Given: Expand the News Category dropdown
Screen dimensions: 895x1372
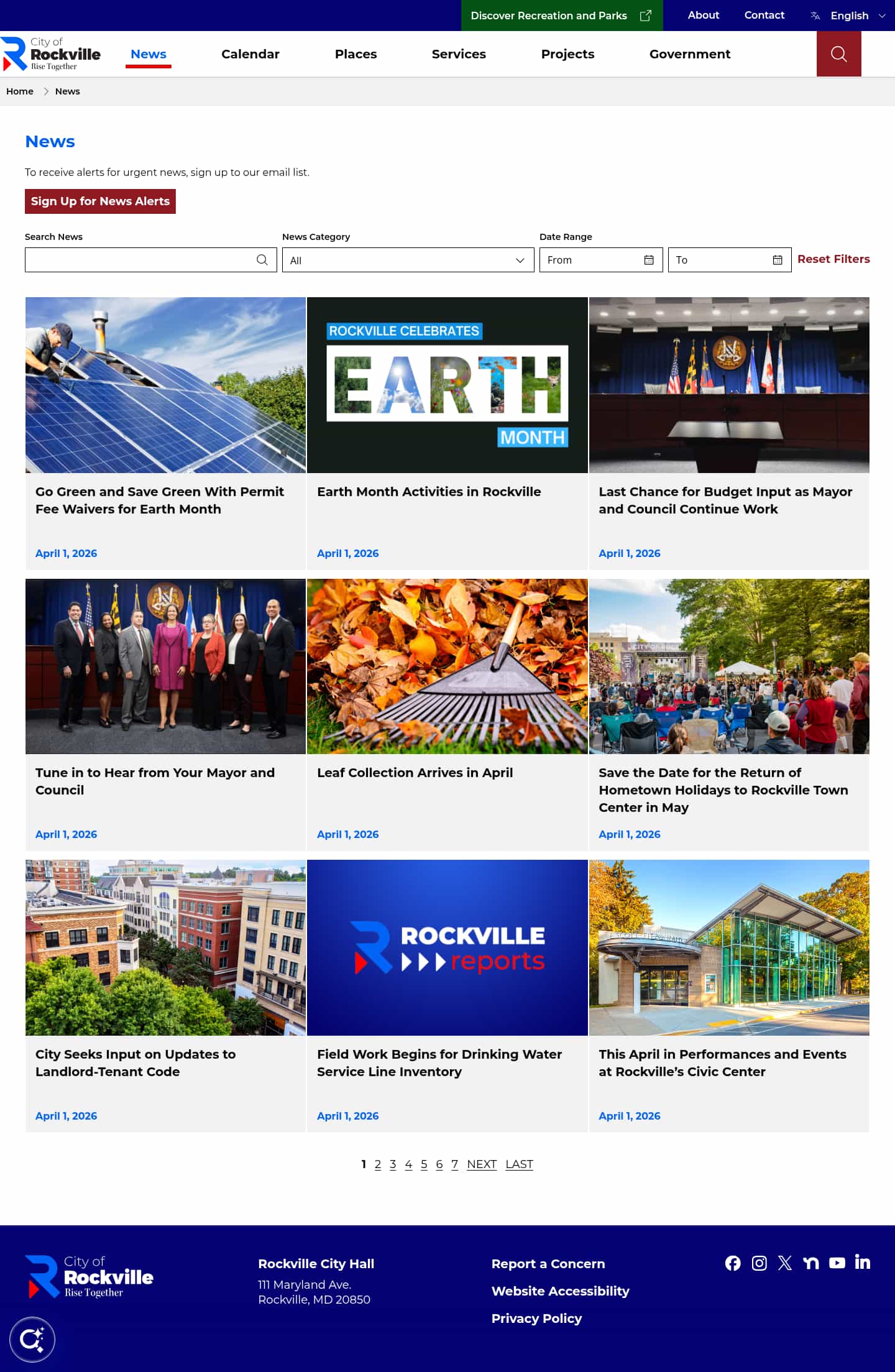Looking at the screenshot, I should 408,260.
